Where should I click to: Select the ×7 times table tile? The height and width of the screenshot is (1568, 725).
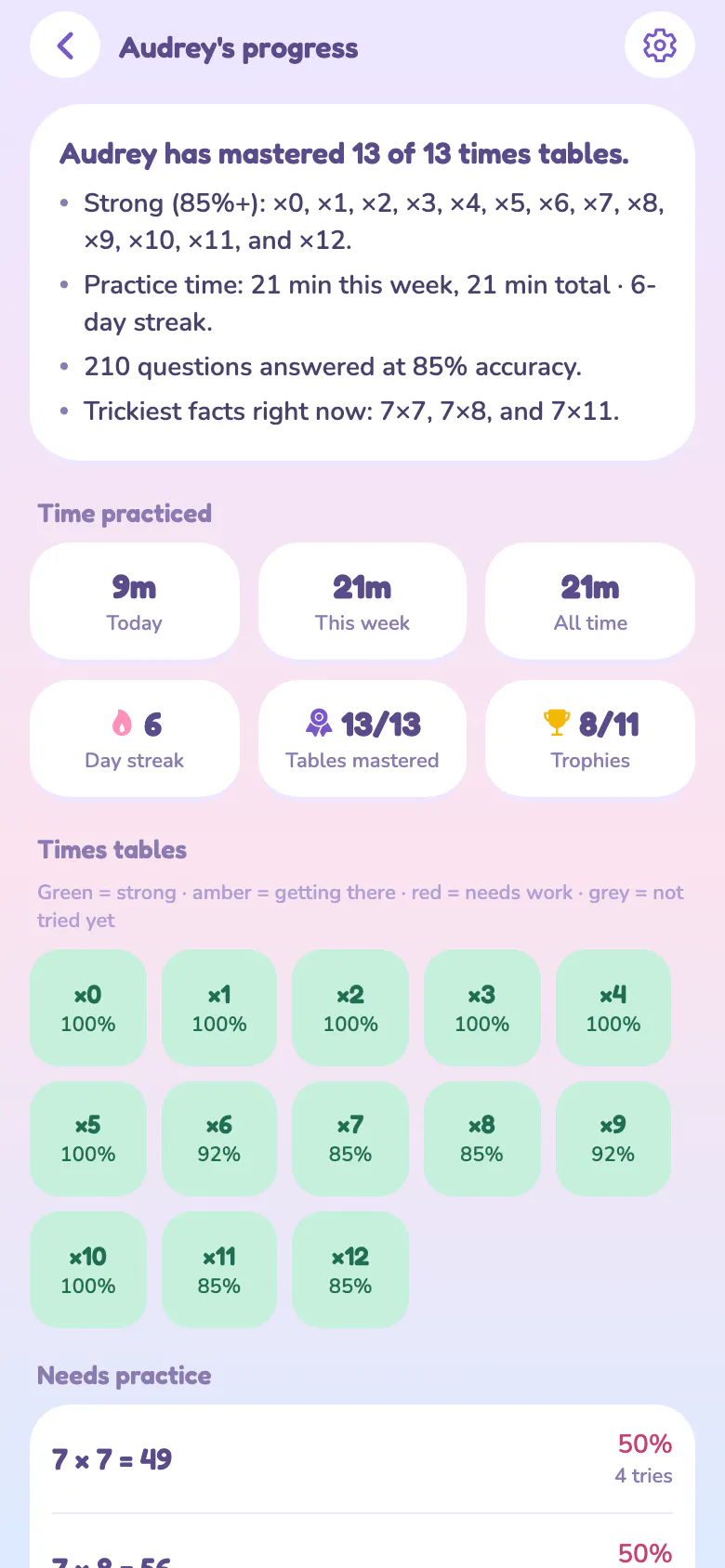pyautogui.click(x=350, y=1139)
